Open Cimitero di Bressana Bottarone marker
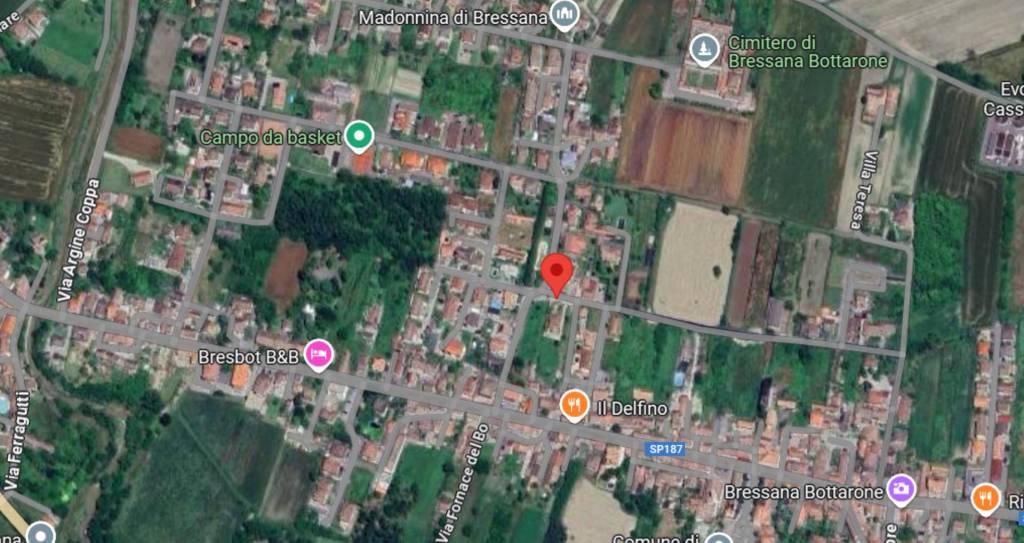 point(706,48)
